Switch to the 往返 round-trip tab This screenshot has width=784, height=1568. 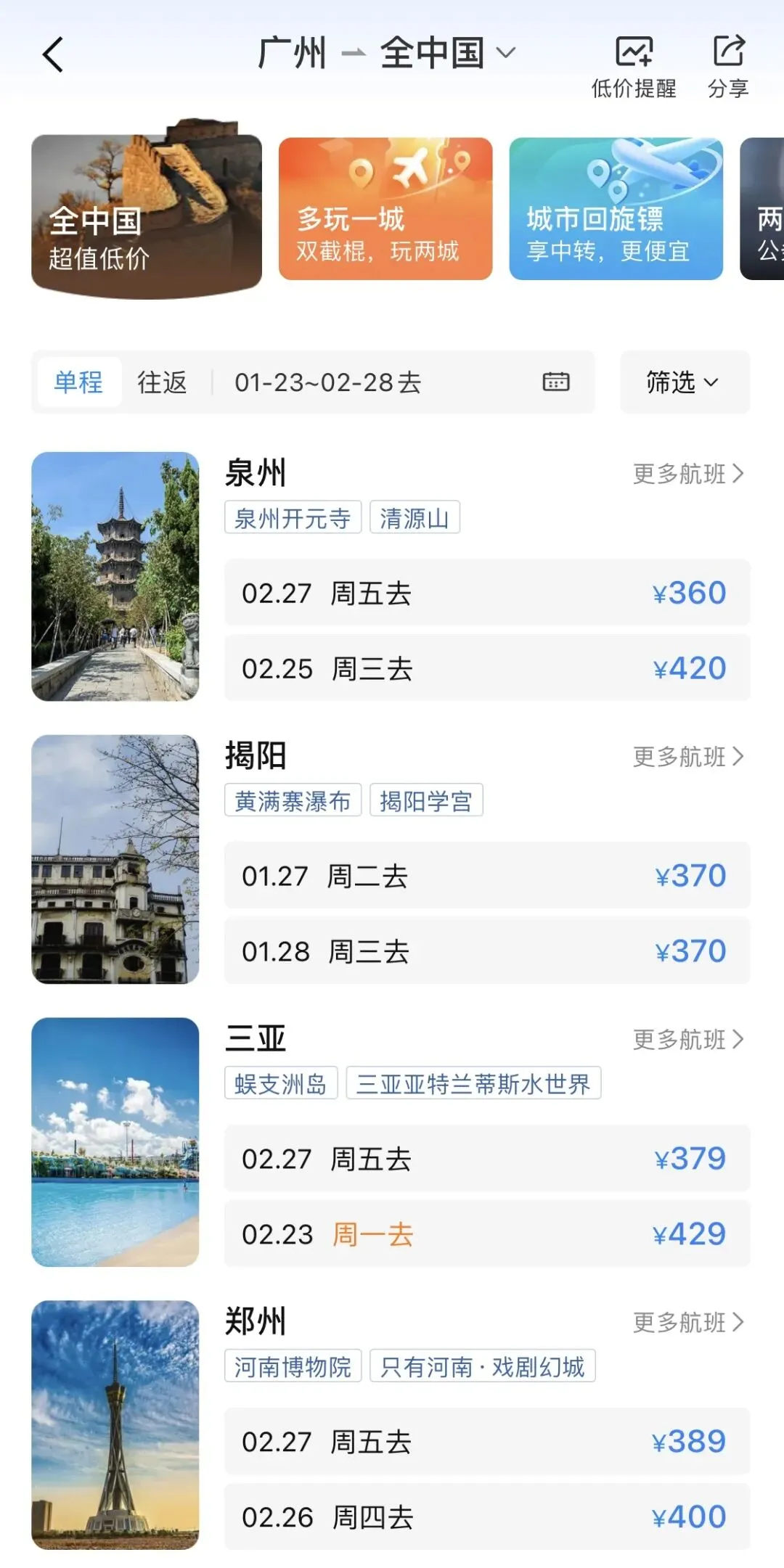click(x=163, y=382)
